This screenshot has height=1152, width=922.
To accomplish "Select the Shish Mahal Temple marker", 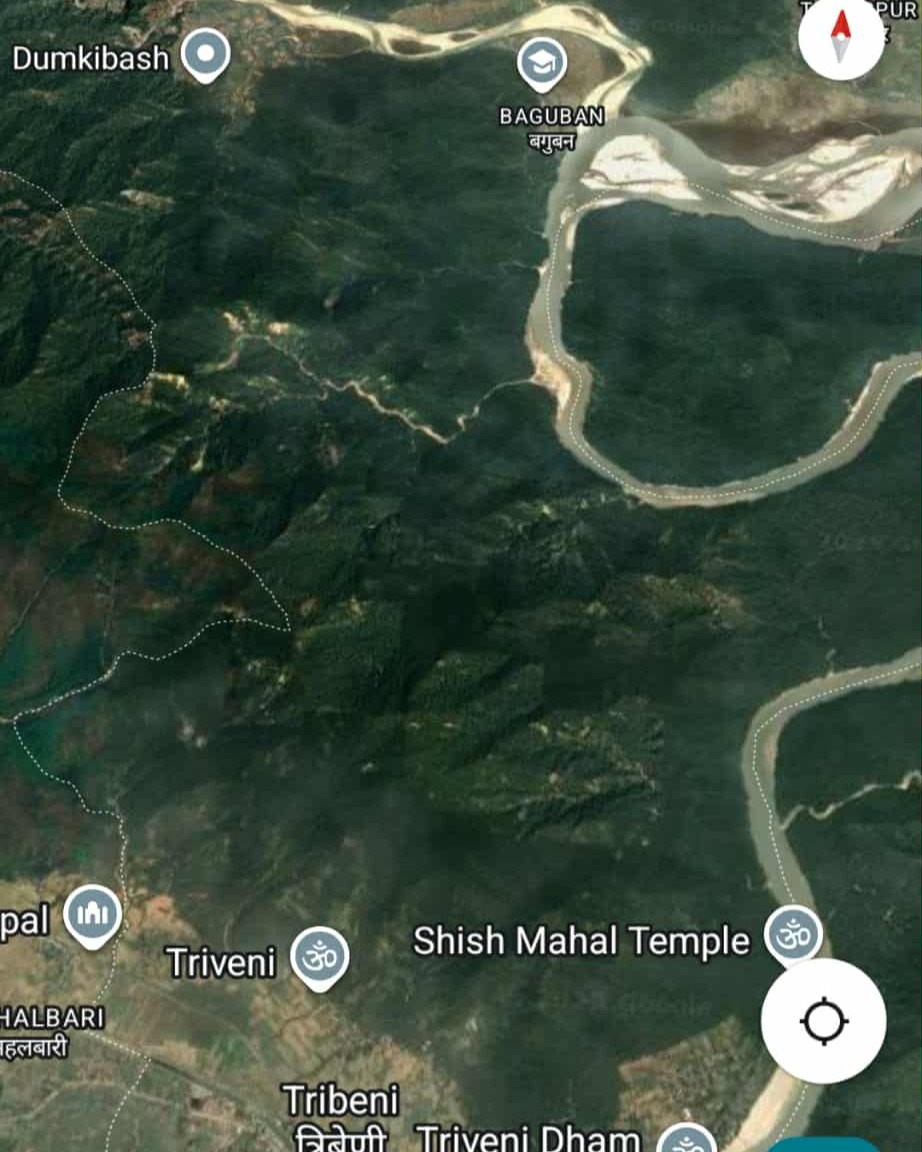I will [793, 936].
